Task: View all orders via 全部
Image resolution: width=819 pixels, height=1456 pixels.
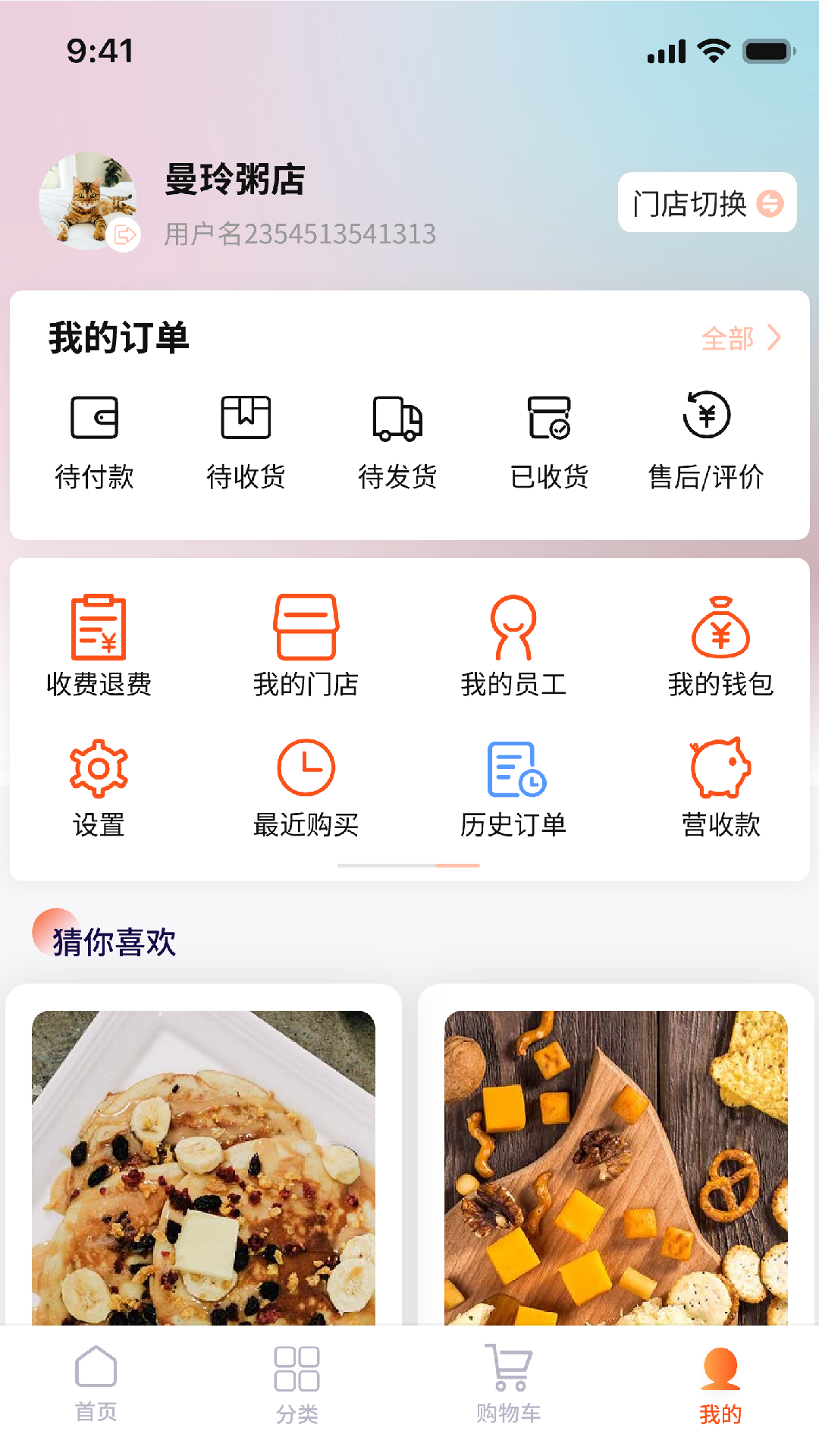Action: [x=740, y=338]
